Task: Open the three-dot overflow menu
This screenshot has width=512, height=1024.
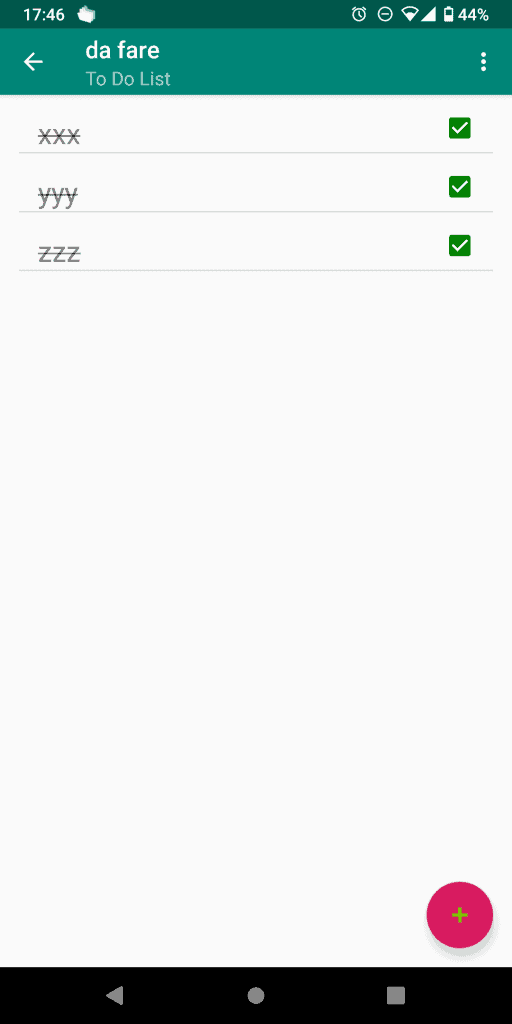Action: click(483, 62)
